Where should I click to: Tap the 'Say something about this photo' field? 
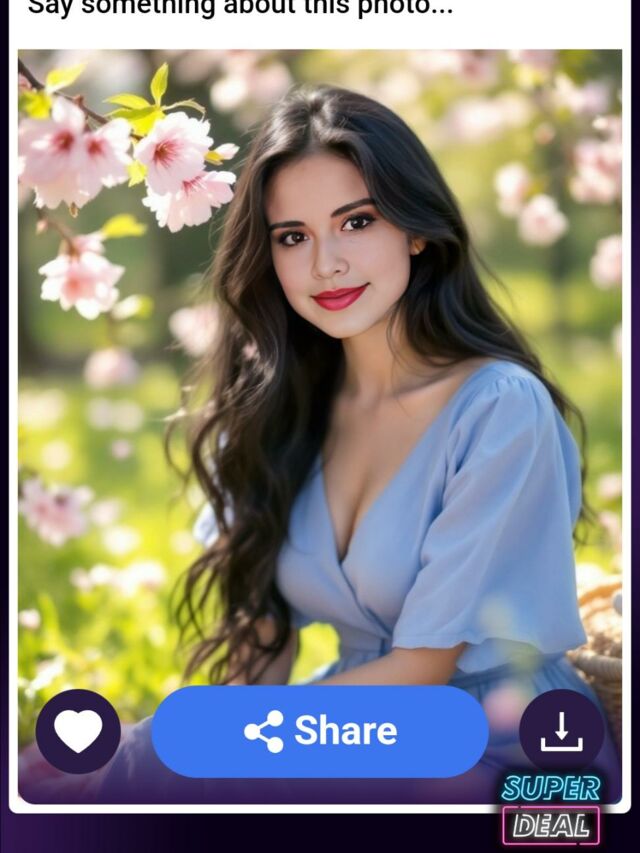(240, 10)
